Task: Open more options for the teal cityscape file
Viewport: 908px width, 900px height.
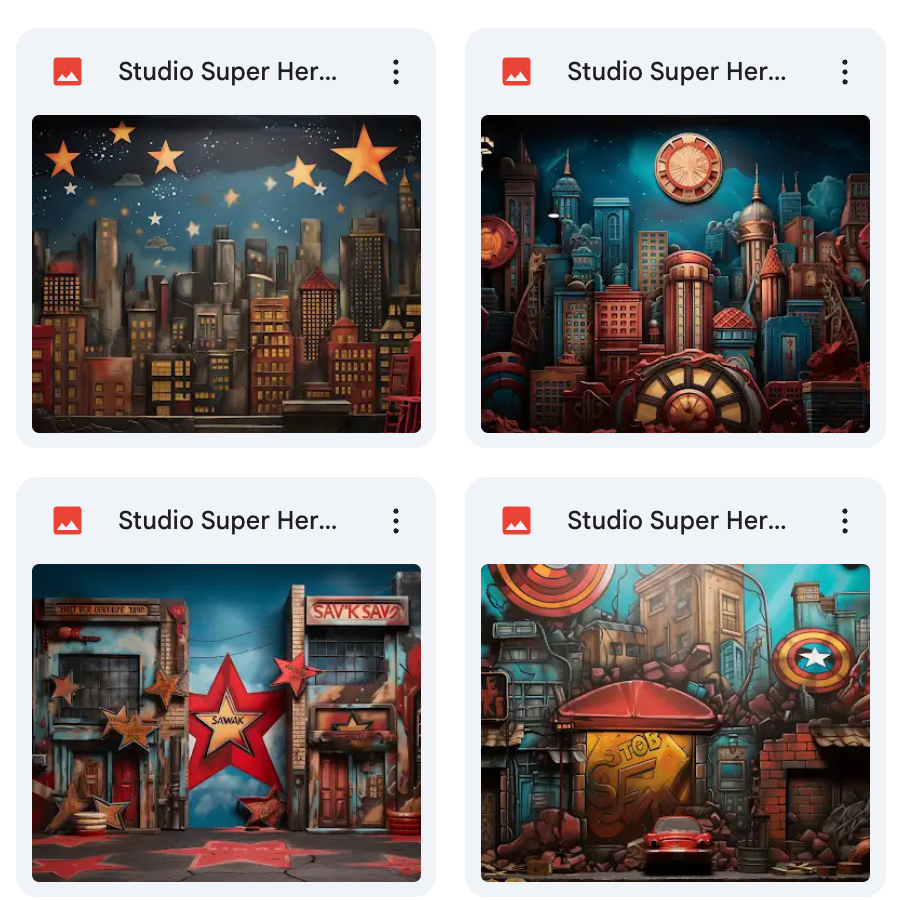Action: click(x=845, y=72)
